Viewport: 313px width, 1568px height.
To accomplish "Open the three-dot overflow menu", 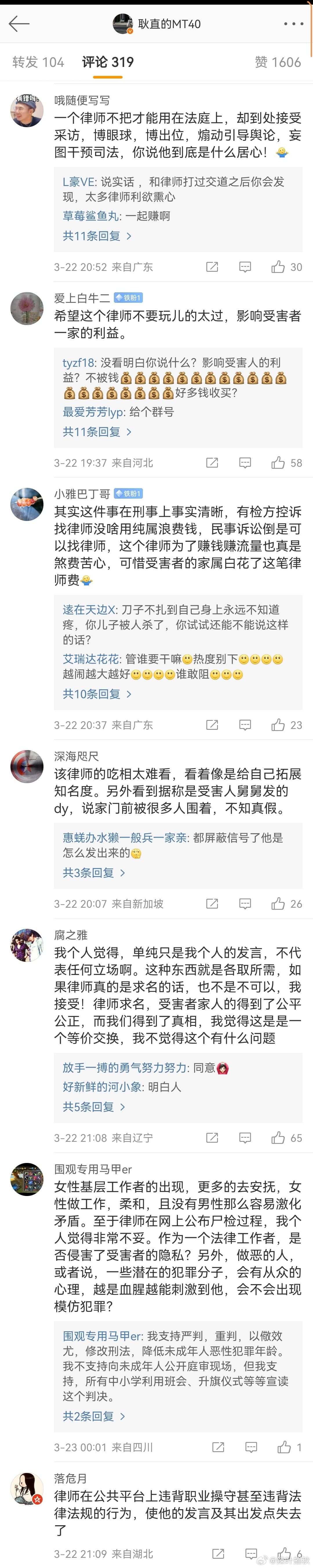I will point(293,24).
